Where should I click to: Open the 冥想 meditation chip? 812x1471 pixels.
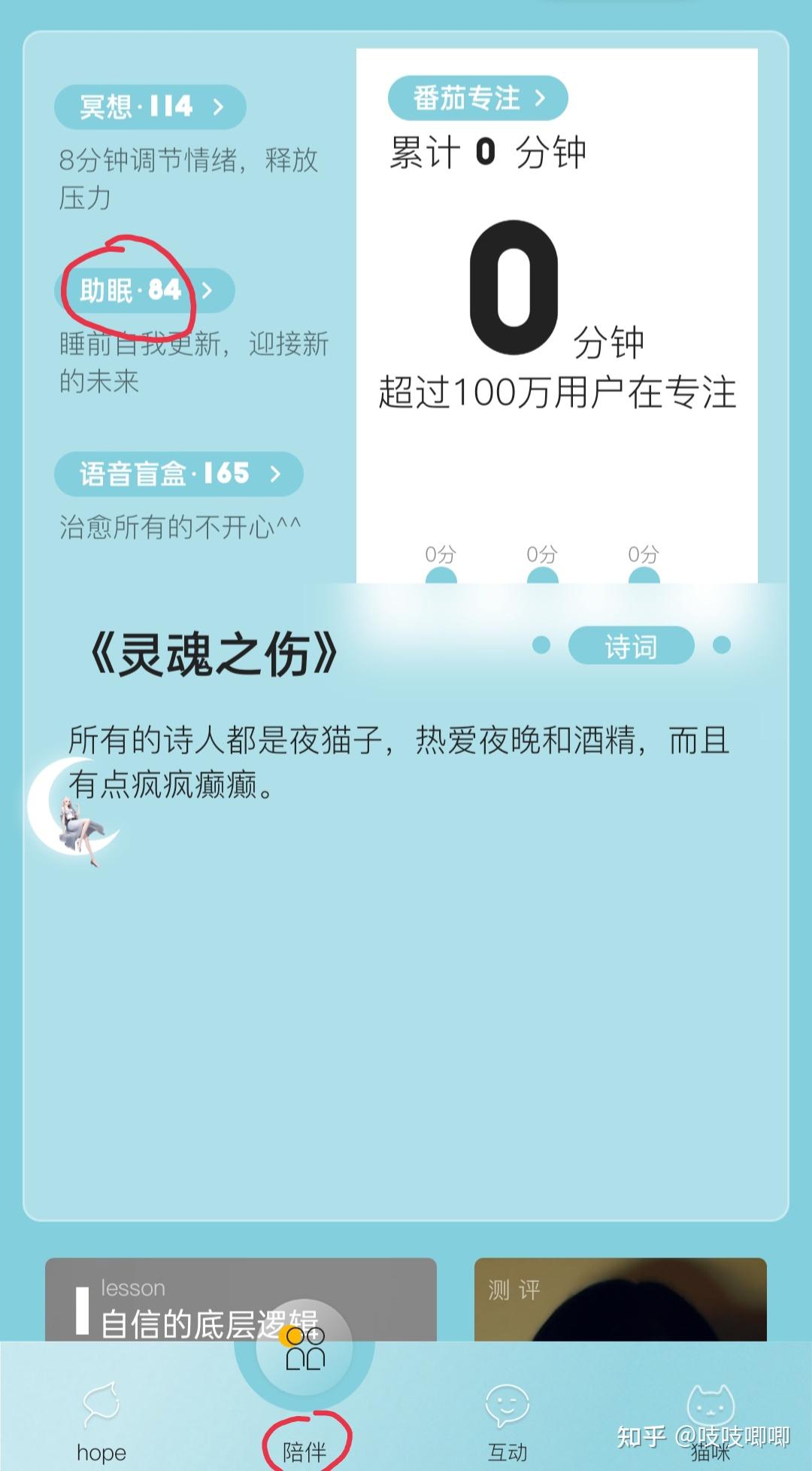pos(150,107)
